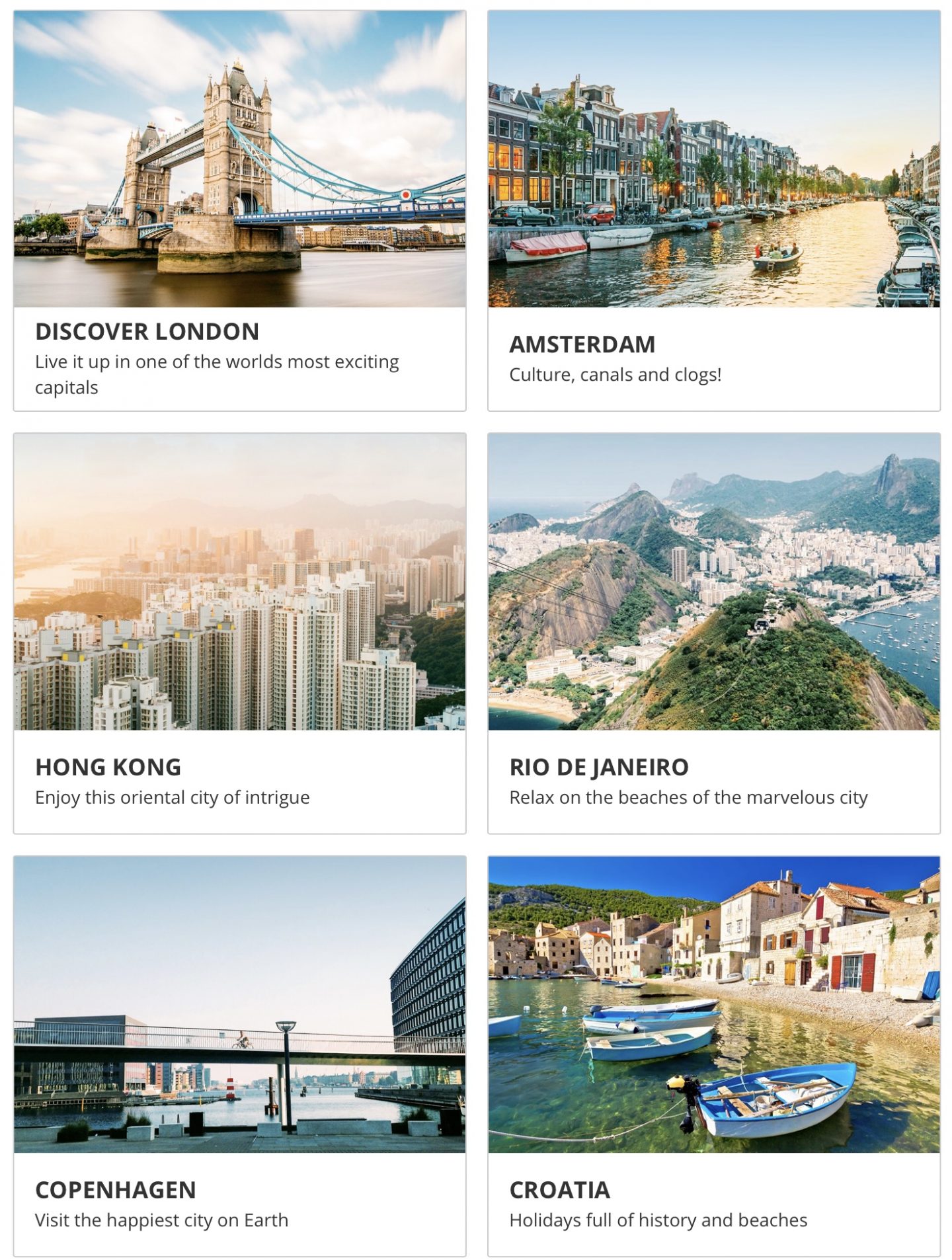View the Rio de Janeiro card
This screenshot has height=1260, width=952.
tap(713, 633)
